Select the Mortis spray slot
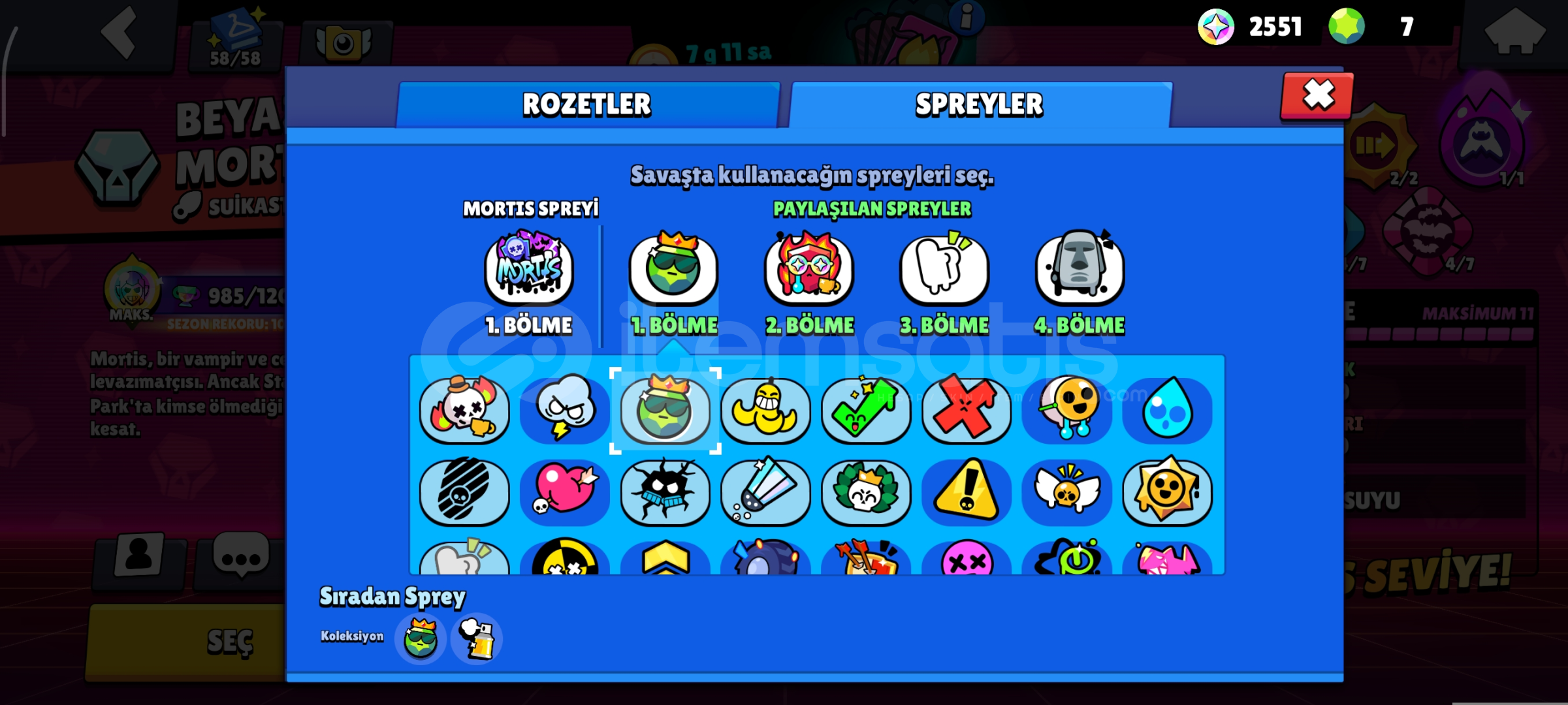The width and height of the screenshot is (1568, 705). [x=529, y=269]
